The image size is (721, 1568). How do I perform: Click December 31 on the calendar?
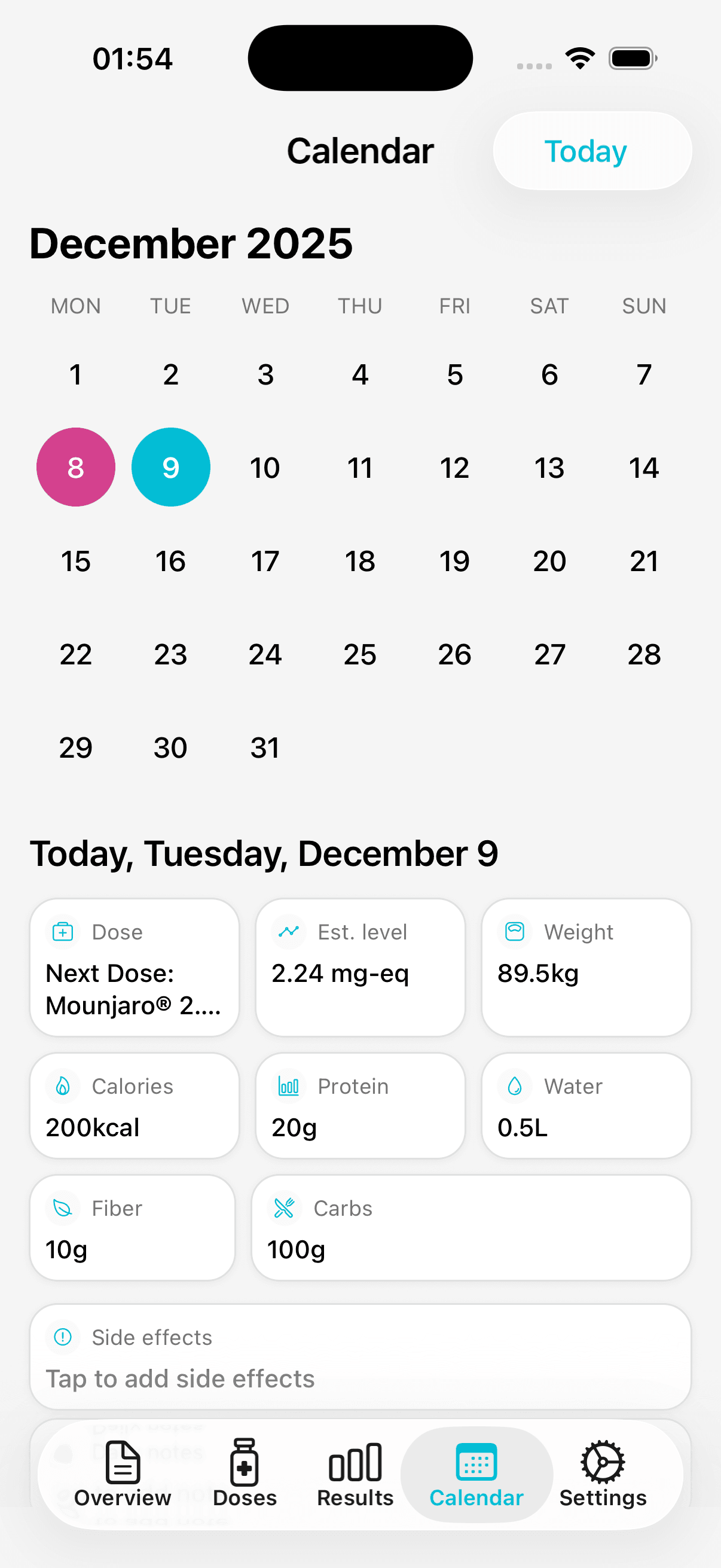265,747
